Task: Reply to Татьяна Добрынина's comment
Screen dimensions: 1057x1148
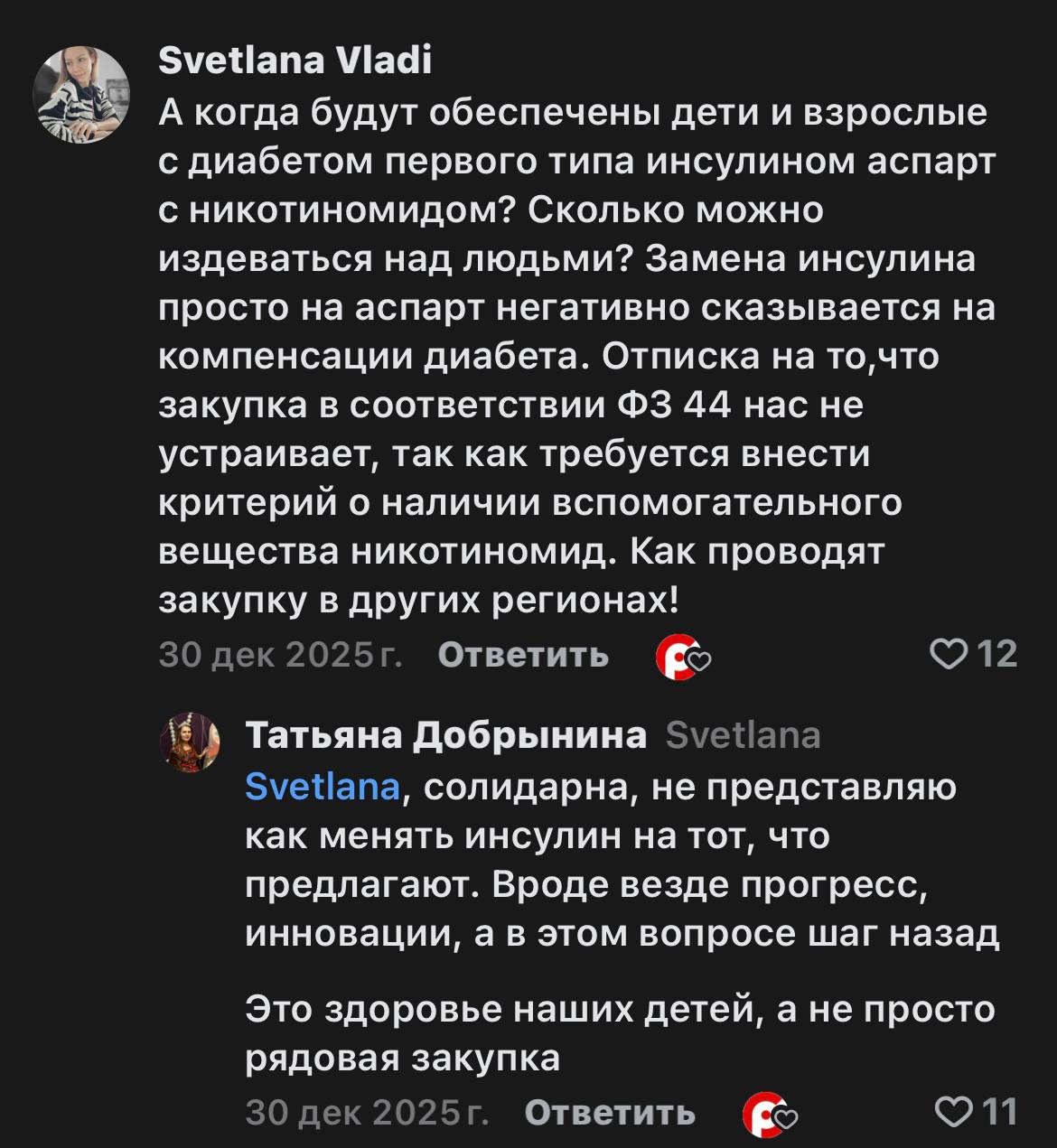Action: coord(610,1112)
